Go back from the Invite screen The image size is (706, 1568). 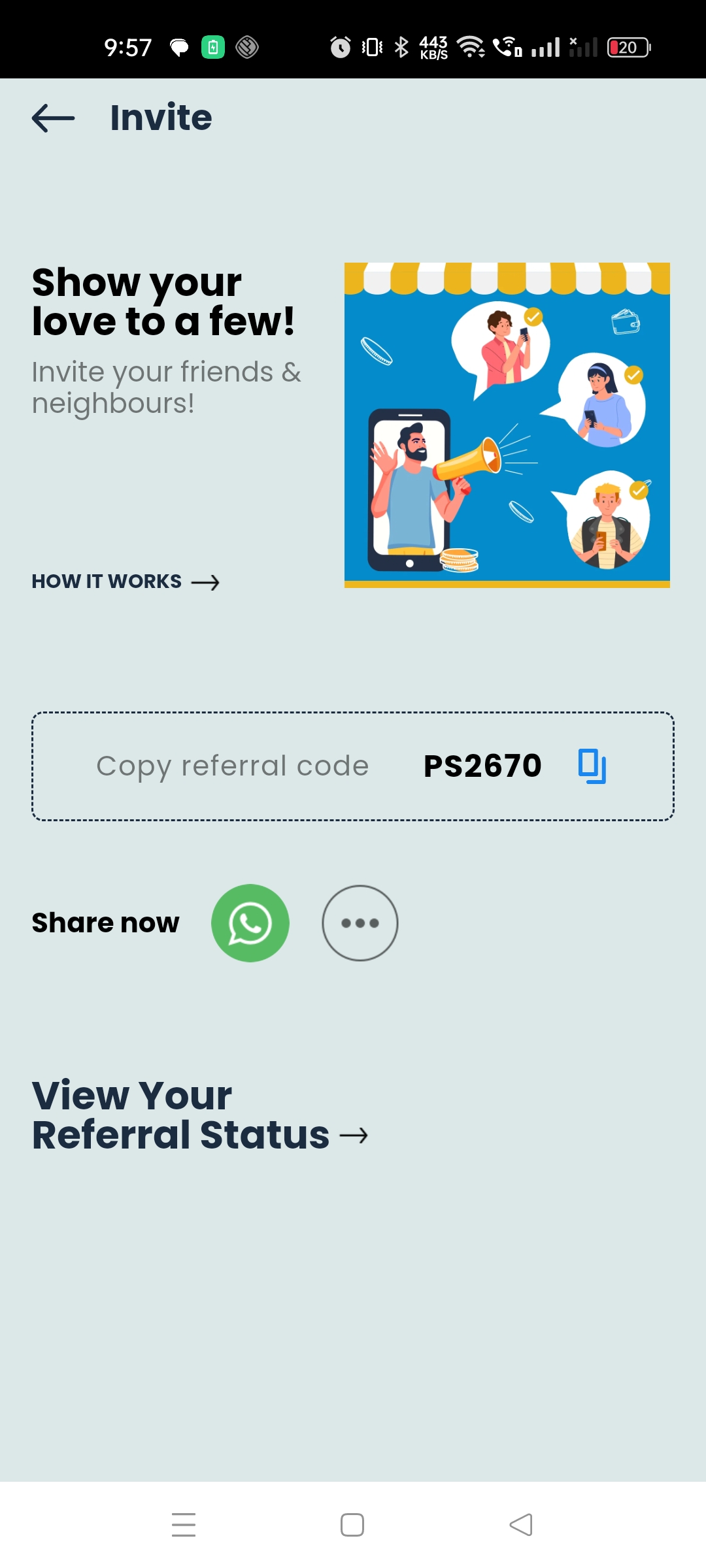[54, 118]
